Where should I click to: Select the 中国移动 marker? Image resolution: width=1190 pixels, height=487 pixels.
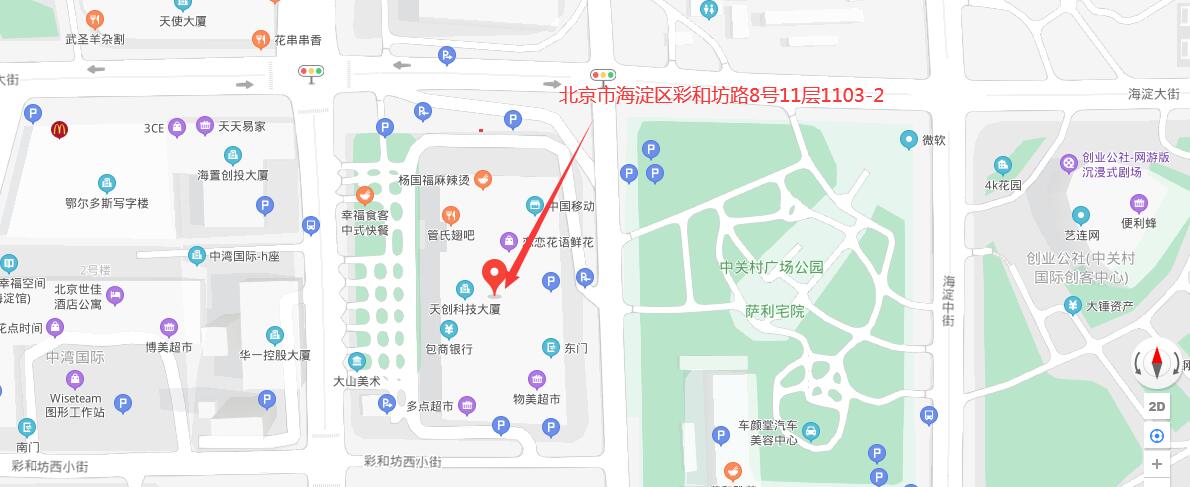(535, 206)
